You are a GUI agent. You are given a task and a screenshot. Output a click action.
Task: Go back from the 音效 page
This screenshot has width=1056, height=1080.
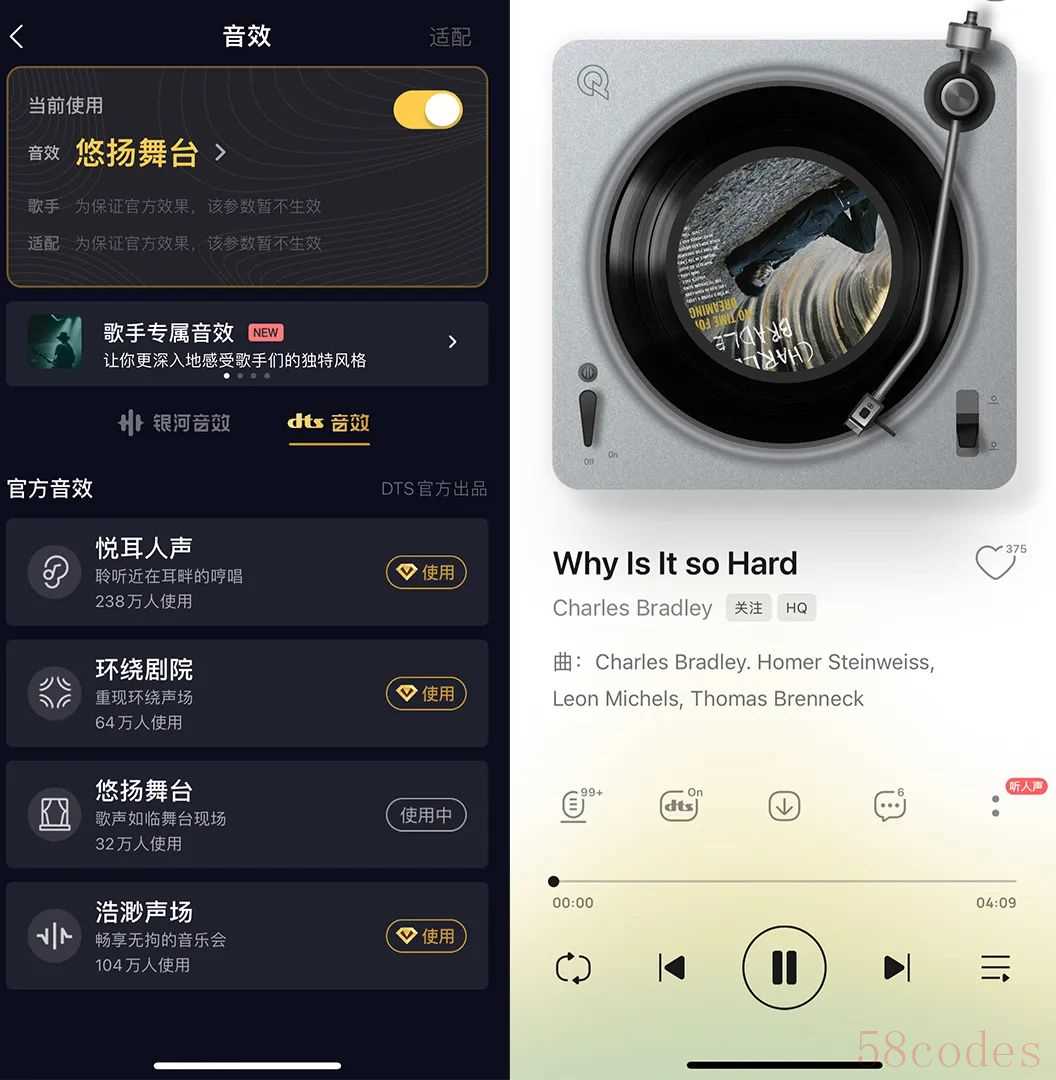[17, 37]
